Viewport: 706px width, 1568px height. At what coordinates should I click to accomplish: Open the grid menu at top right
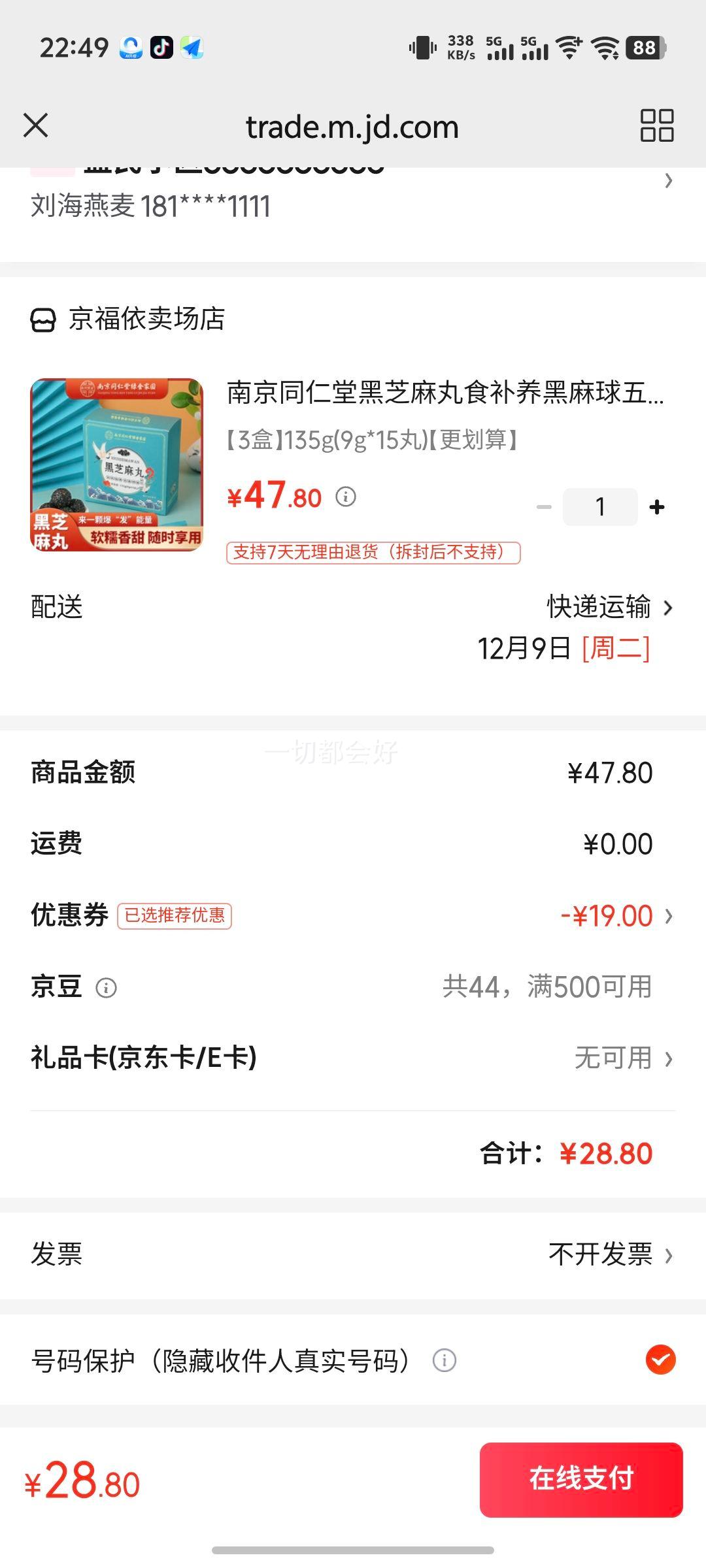(656, 125)
